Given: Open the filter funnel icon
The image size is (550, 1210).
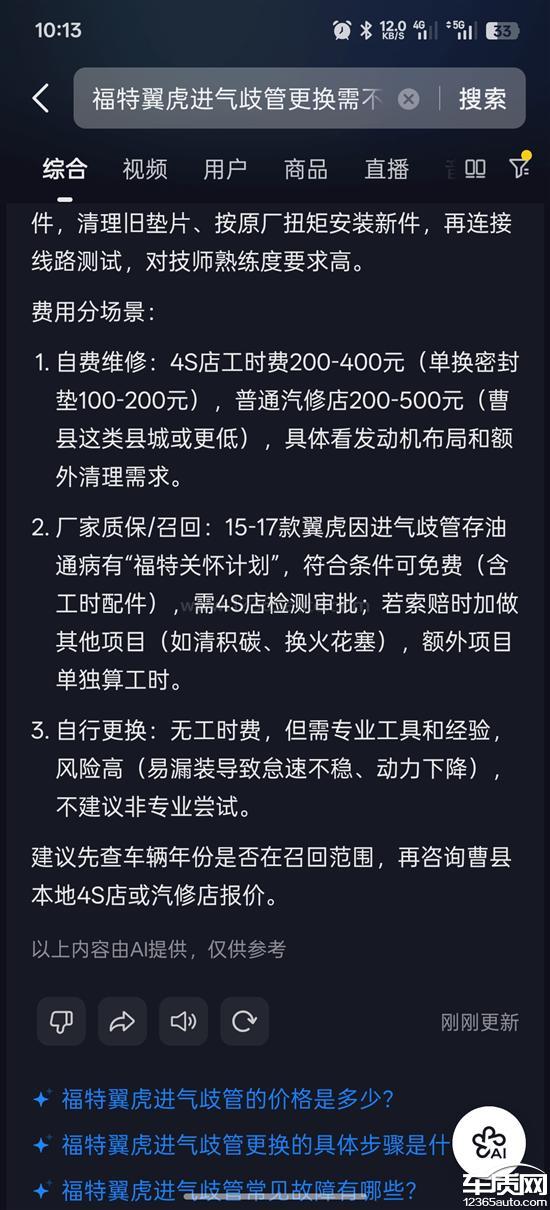Looking at the screenshot, I should (x=518, y=167).
